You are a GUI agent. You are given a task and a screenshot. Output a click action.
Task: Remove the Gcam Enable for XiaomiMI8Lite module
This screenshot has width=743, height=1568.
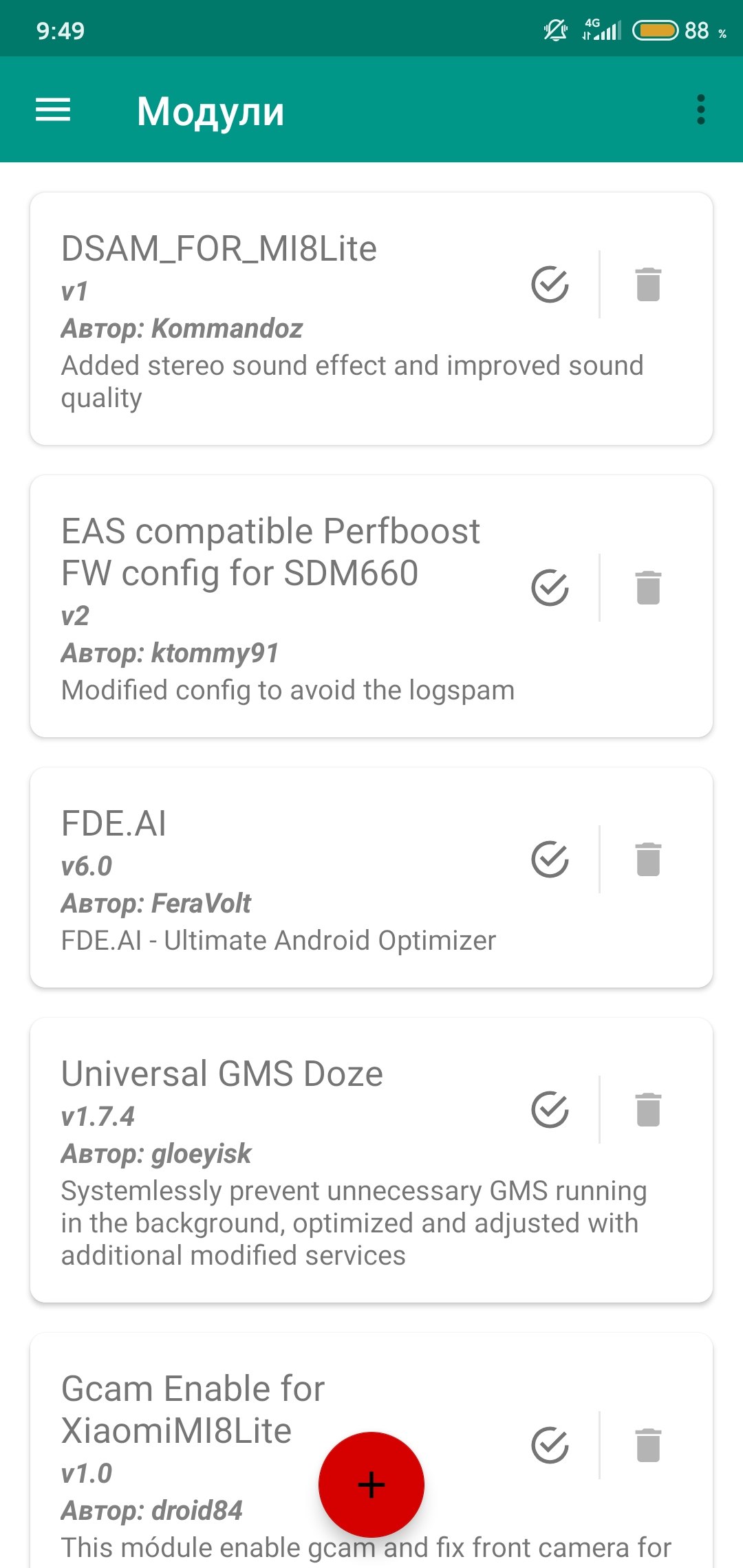pos(648,1445)
